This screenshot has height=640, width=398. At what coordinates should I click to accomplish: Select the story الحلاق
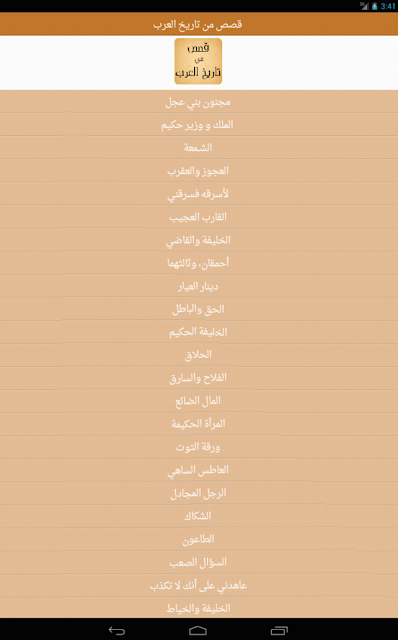[x=199, y=355]
